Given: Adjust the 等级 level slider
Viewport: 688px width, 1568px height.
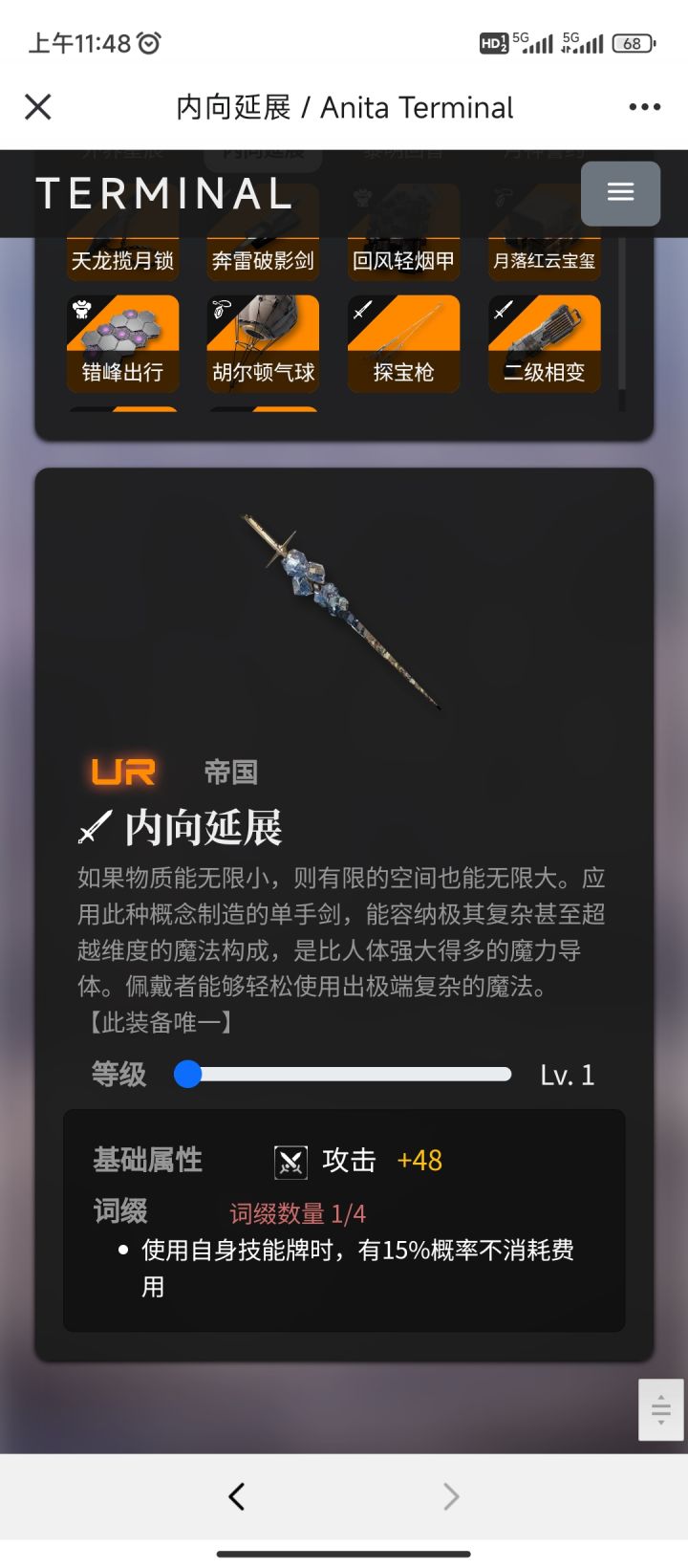Looking at the screenshot, I should [x=188, y=1075].
